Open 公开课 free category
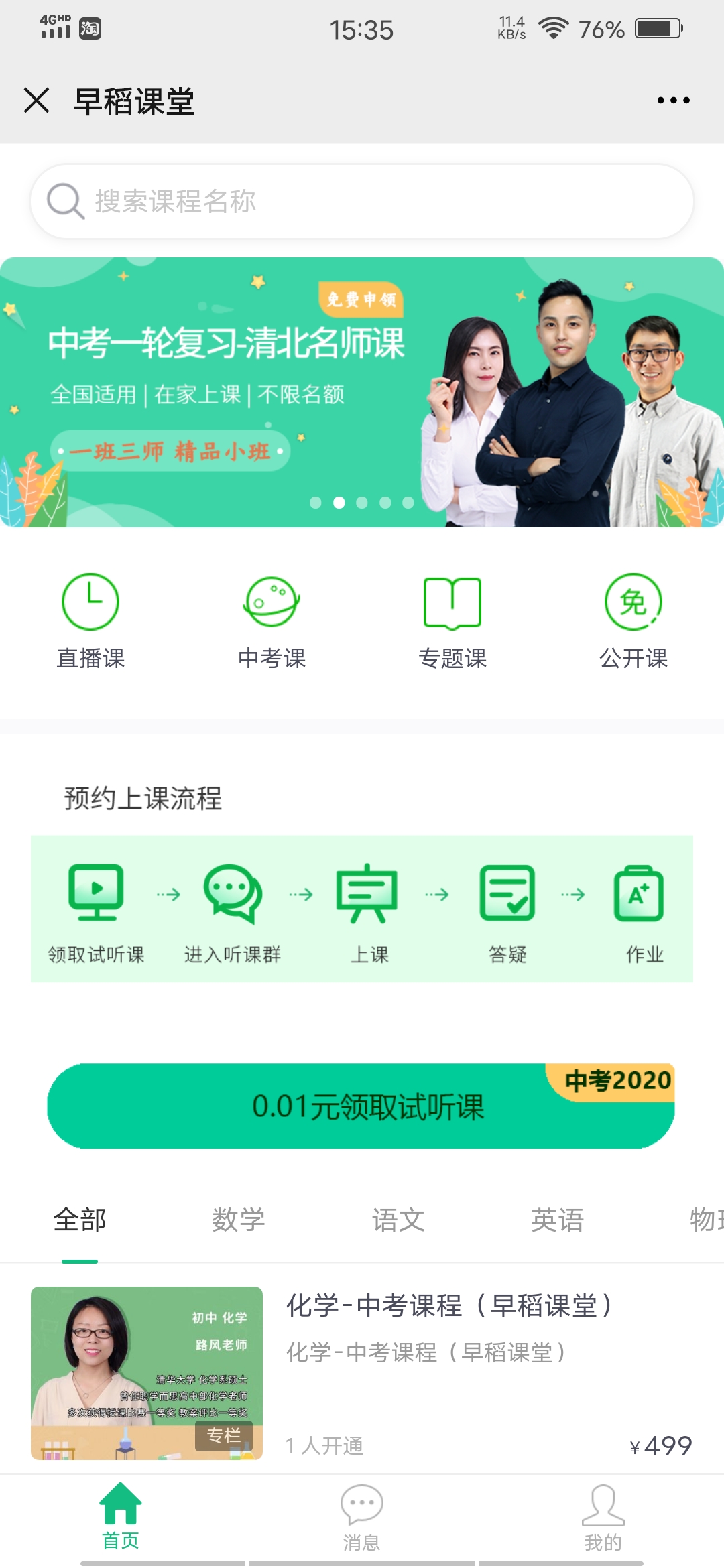Viewport: 724px width, 1568px height. point(633,620)
